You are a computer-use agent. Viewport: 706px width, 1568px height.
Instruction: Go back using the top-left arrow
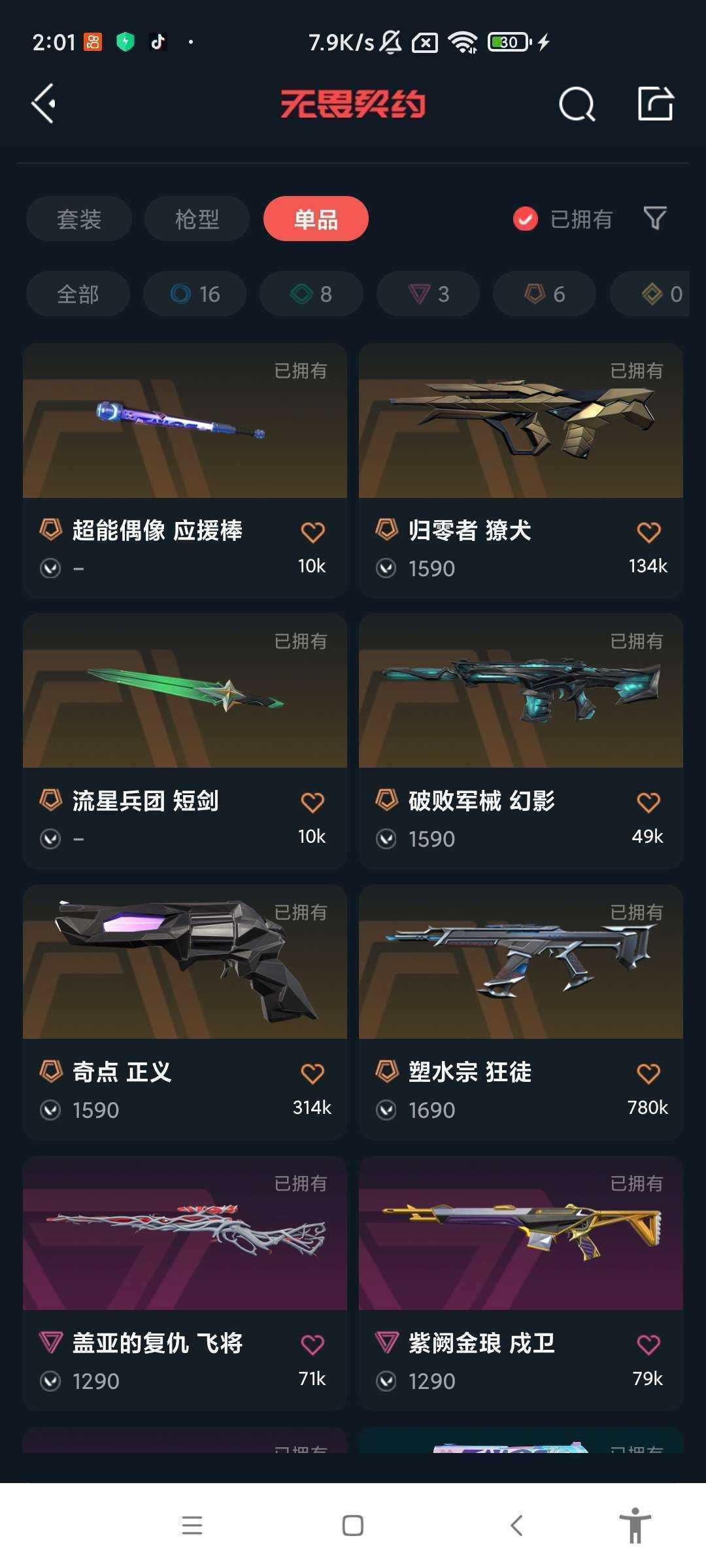point(44,103)
